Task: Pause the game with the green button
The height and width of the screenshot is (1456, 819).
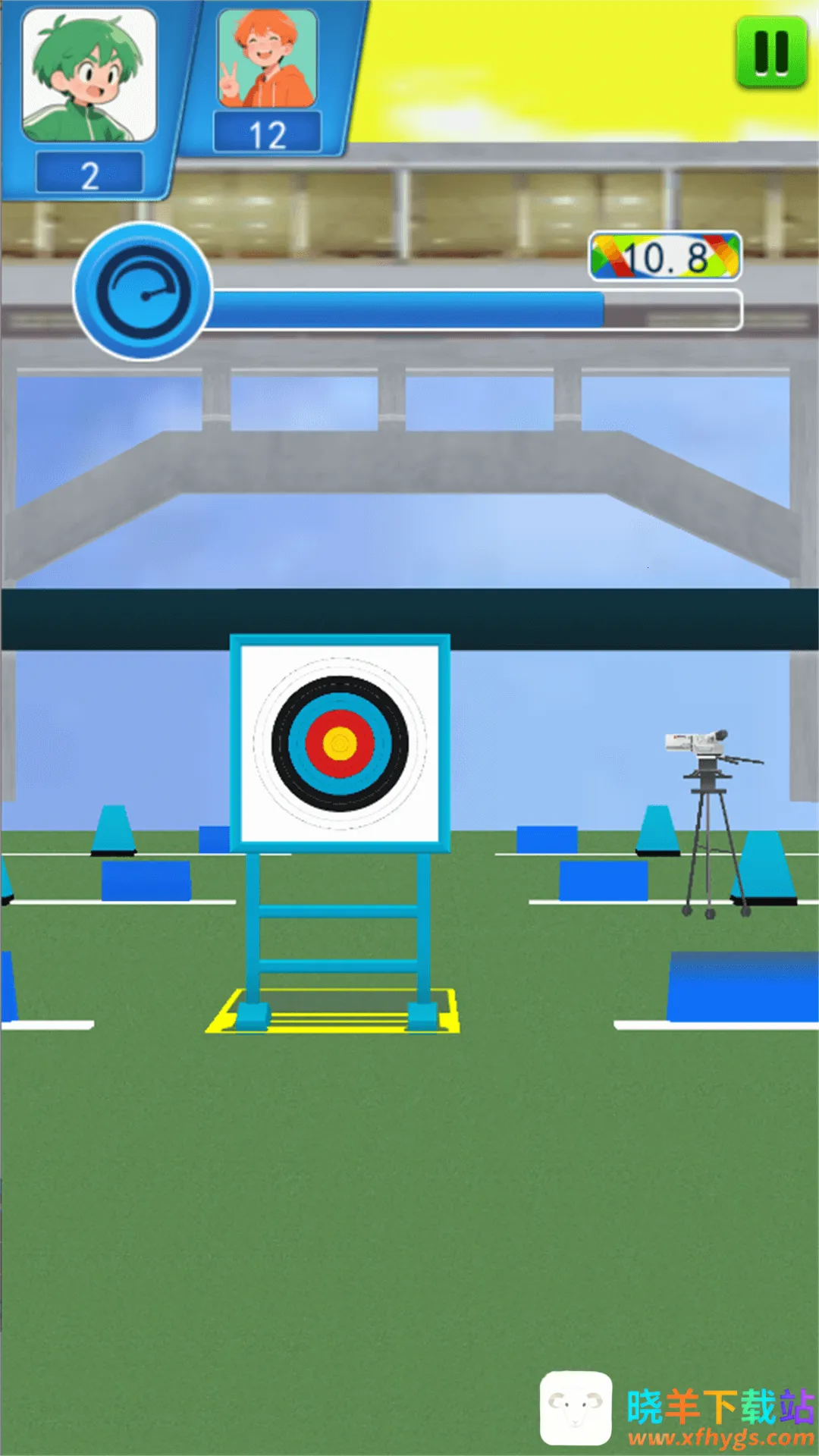Action: [x=771, y=52]
